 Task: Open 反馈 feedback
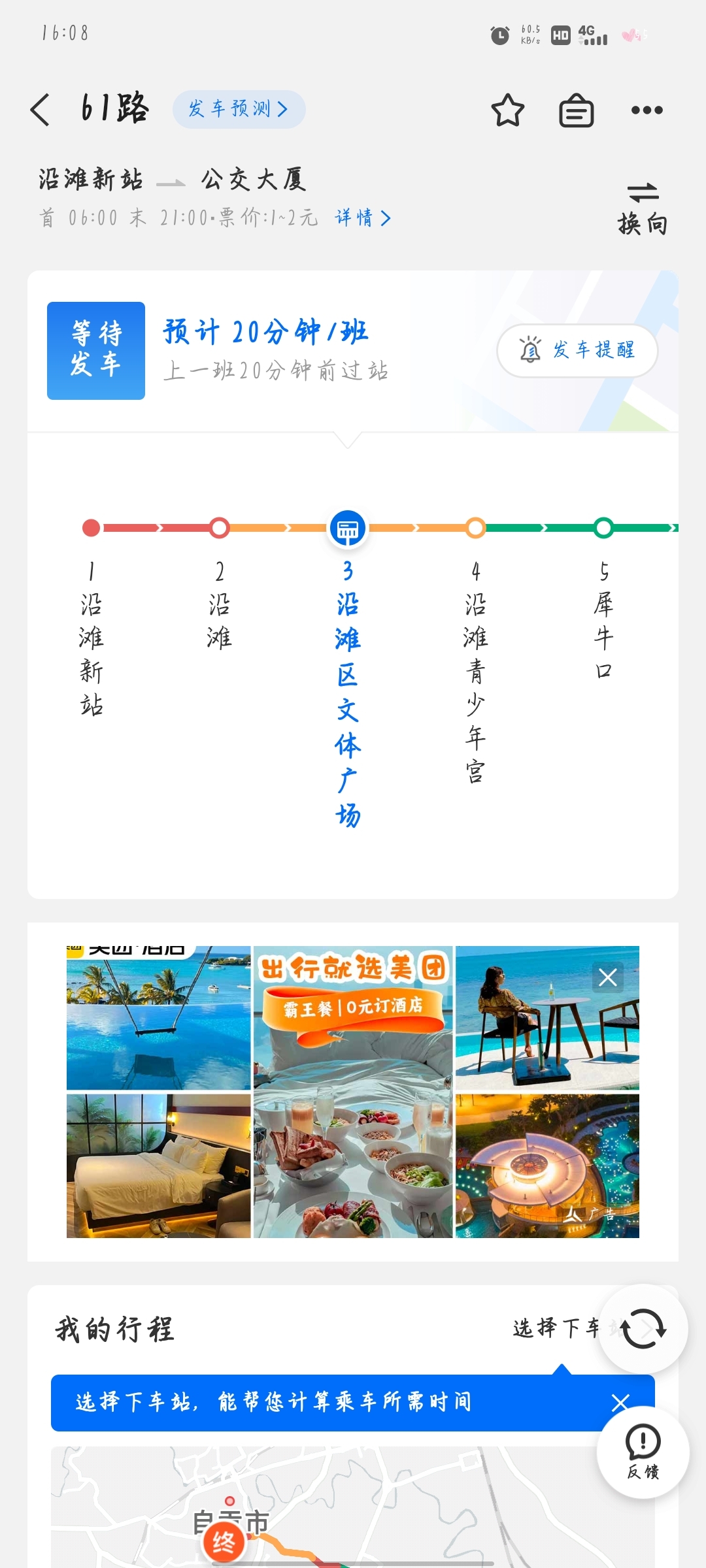pos(643,1452)
